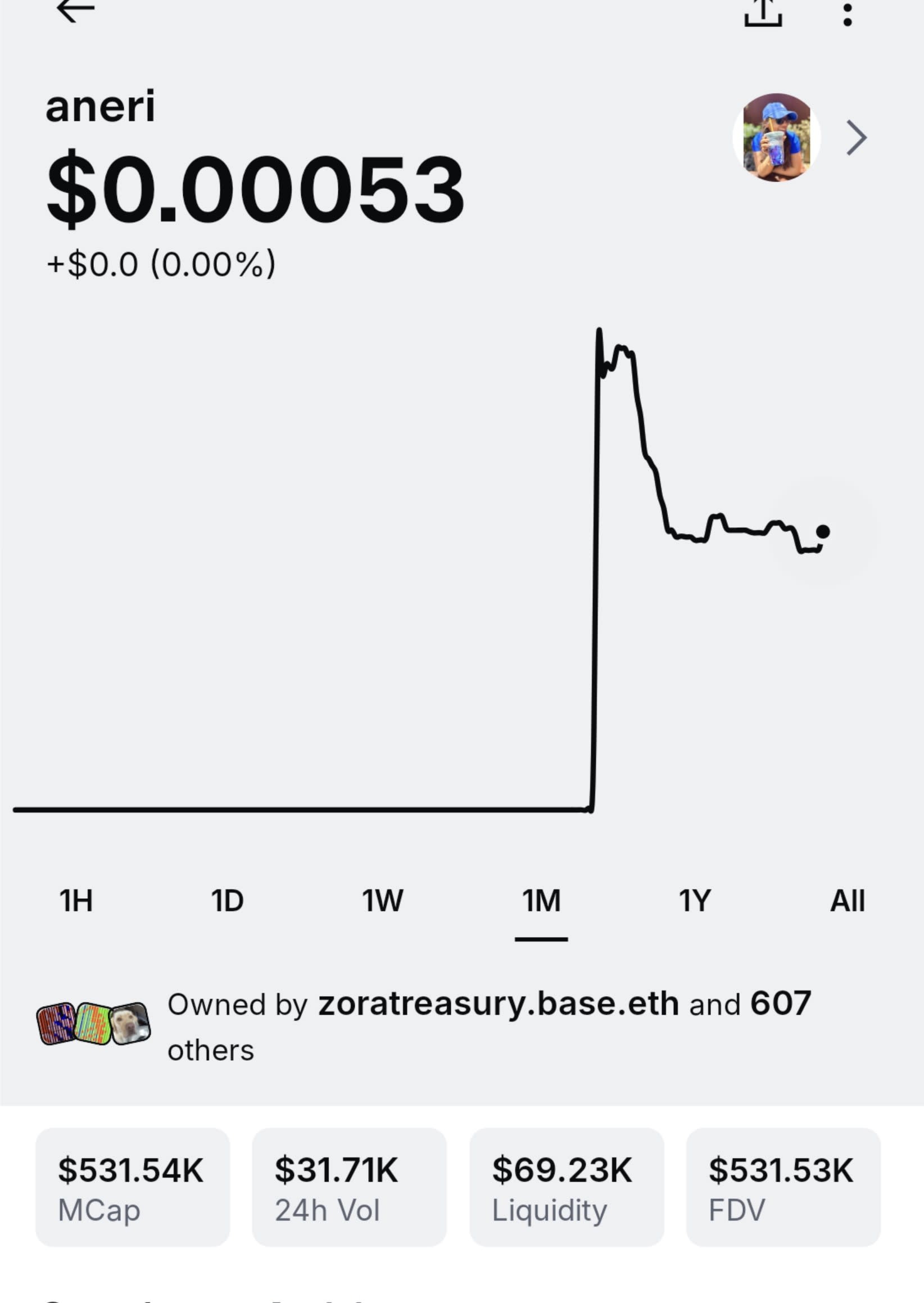
Task: View the All time chart
Action: coord(847,901)
